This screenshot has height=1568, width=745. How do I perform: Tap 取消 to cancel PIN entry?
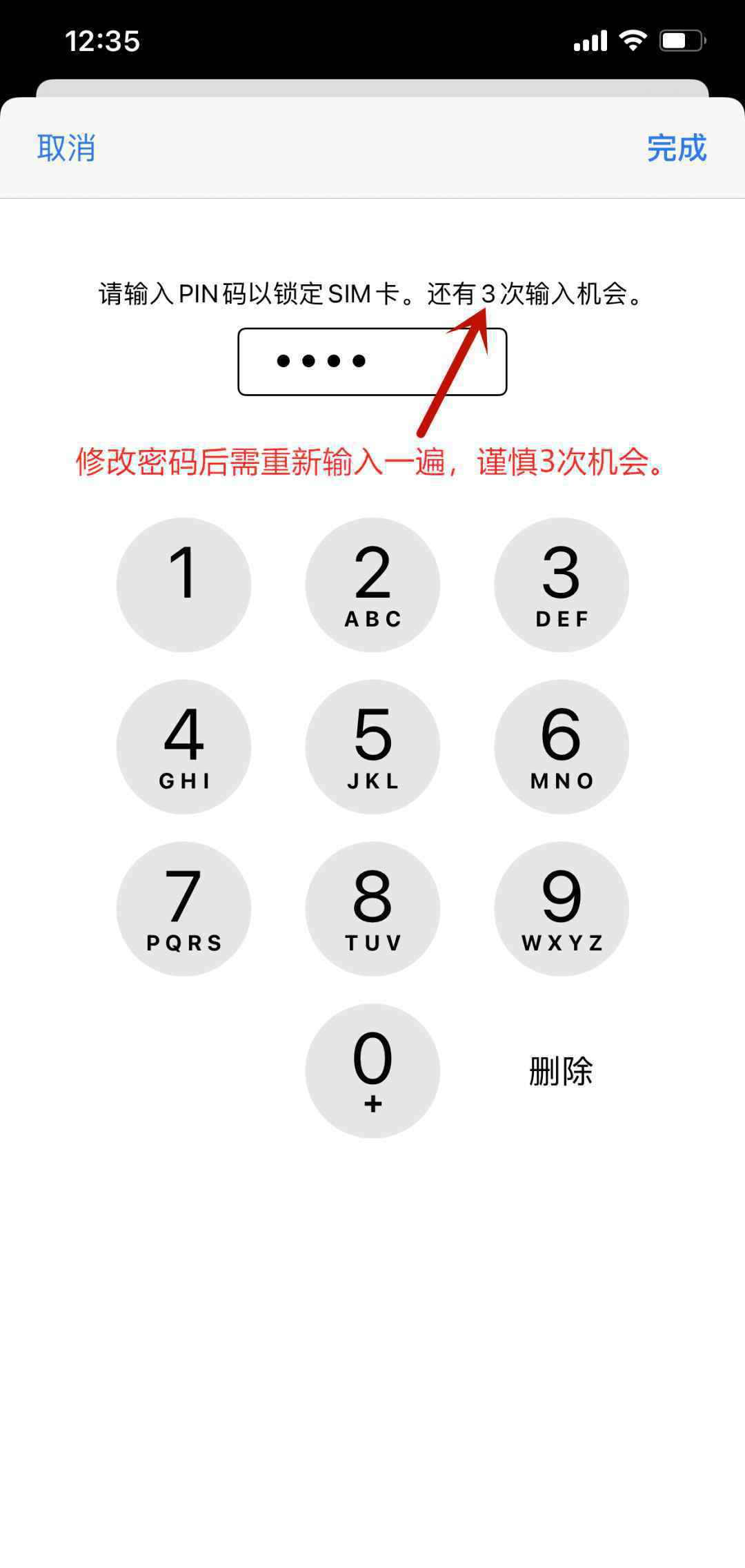[66, 148]
